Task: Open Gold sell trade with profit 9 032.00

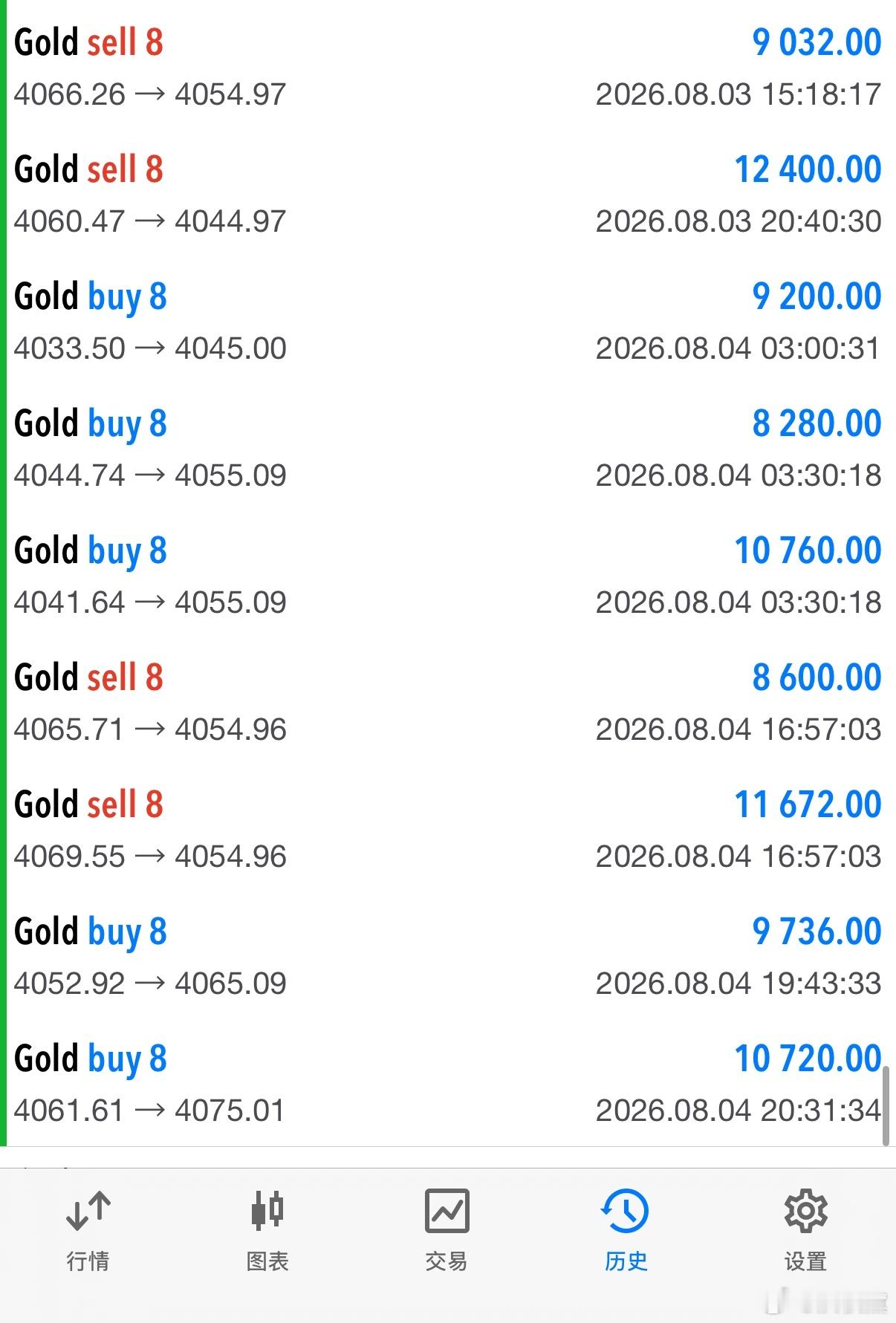Action: [x=448, y=68]
